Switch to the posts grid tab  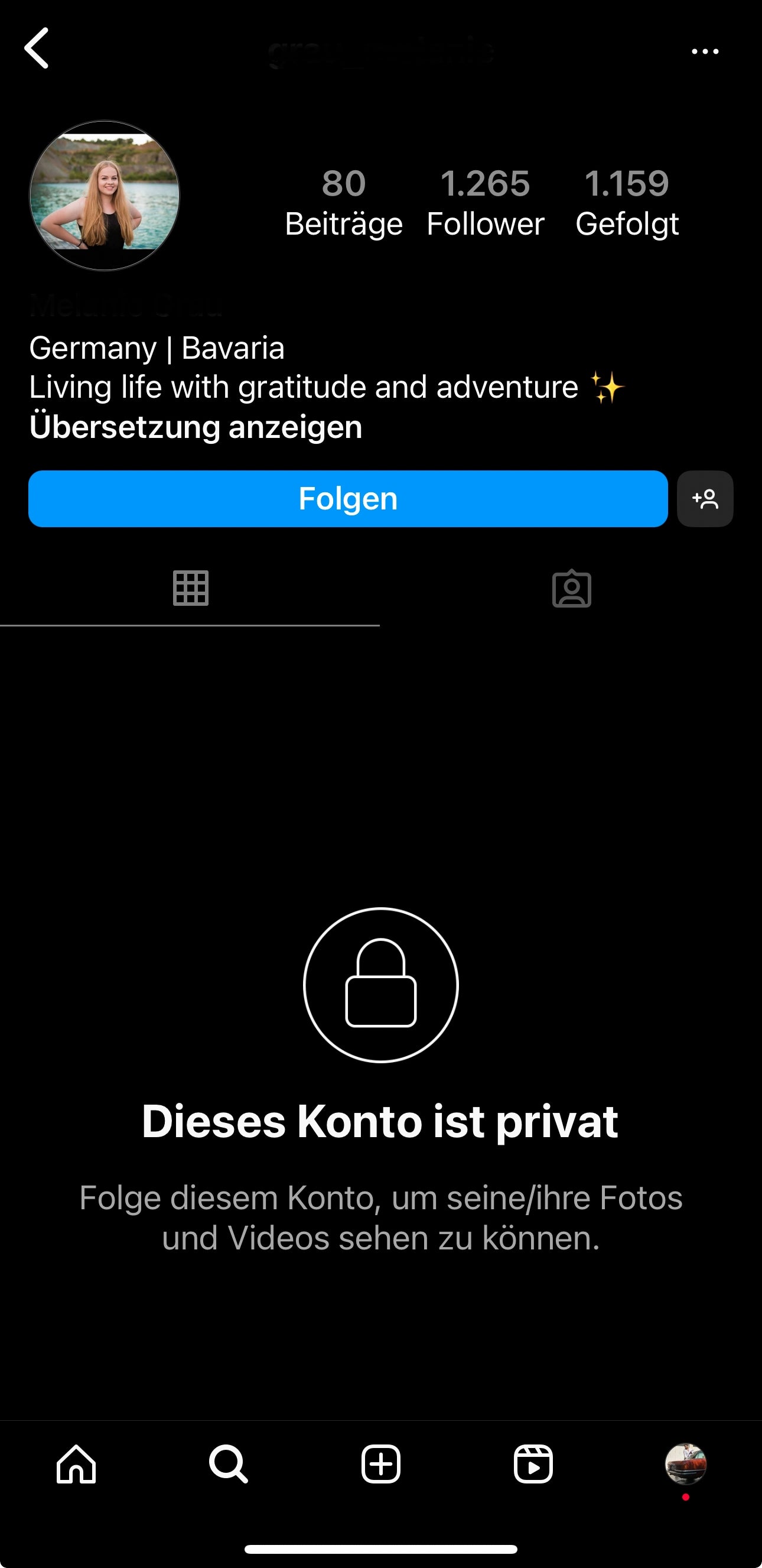[190, 588]
